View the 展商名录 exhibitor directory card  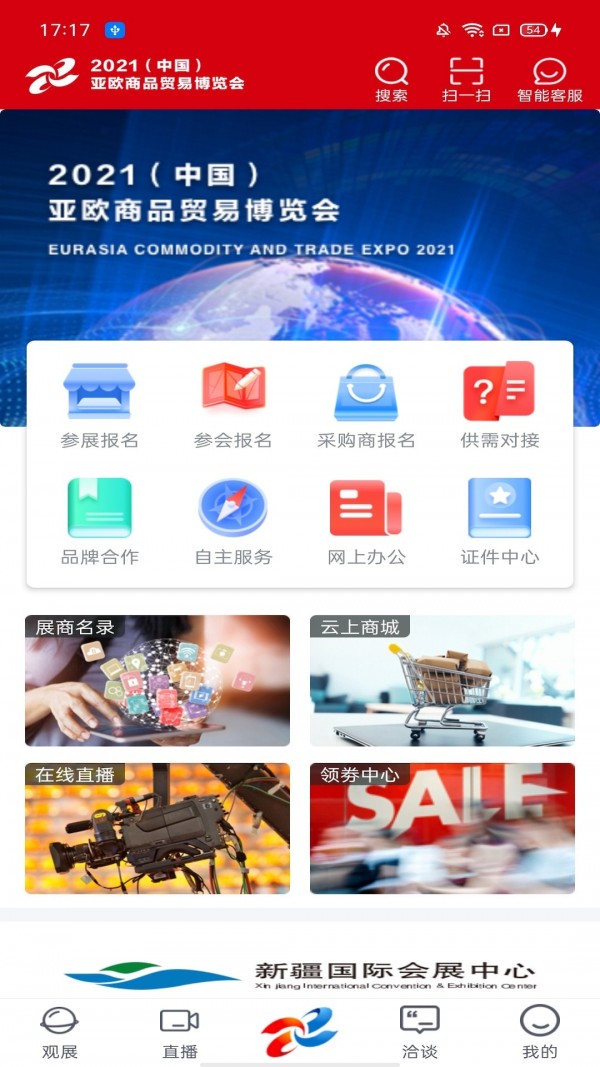157,681
